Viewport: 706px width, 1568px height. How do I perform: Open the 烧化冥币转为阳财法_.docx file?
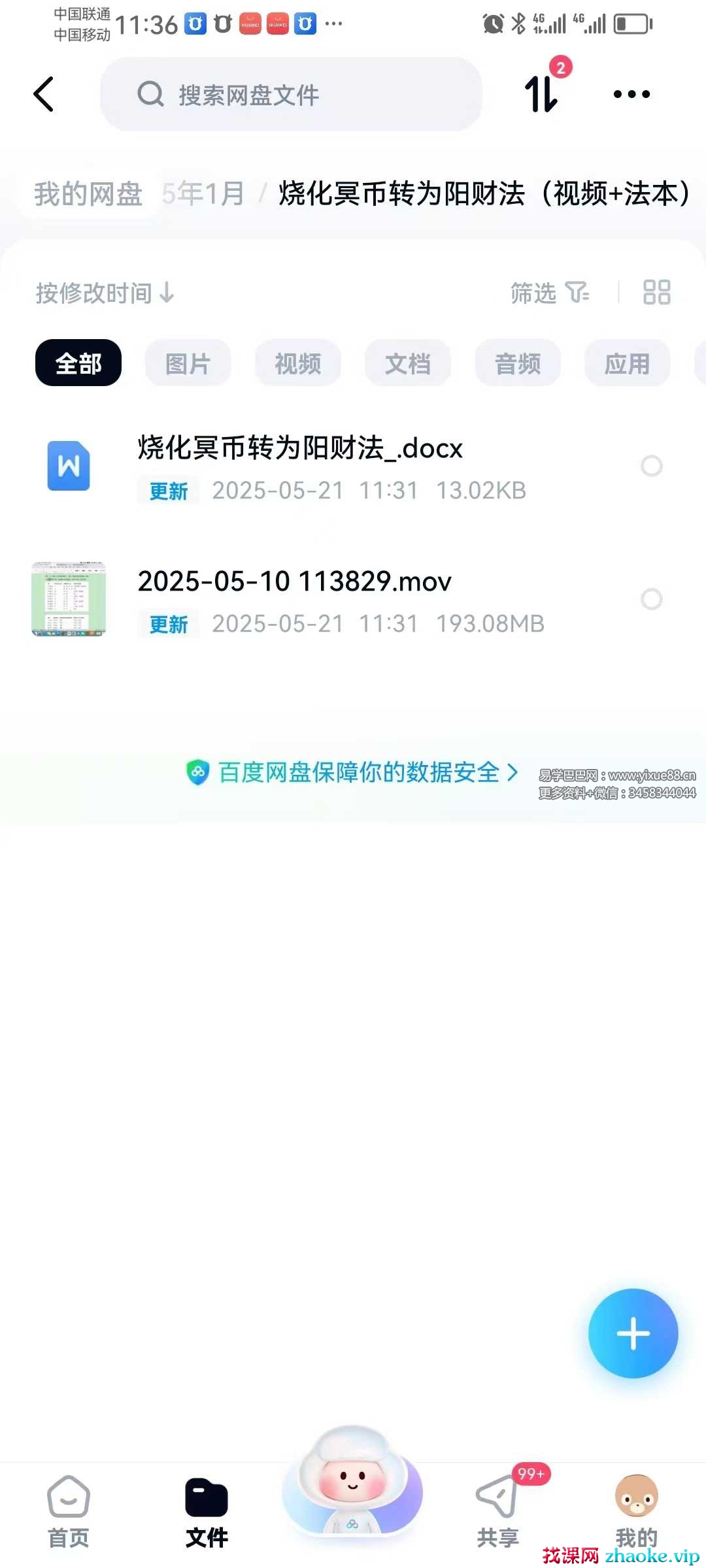pos(300,449)
